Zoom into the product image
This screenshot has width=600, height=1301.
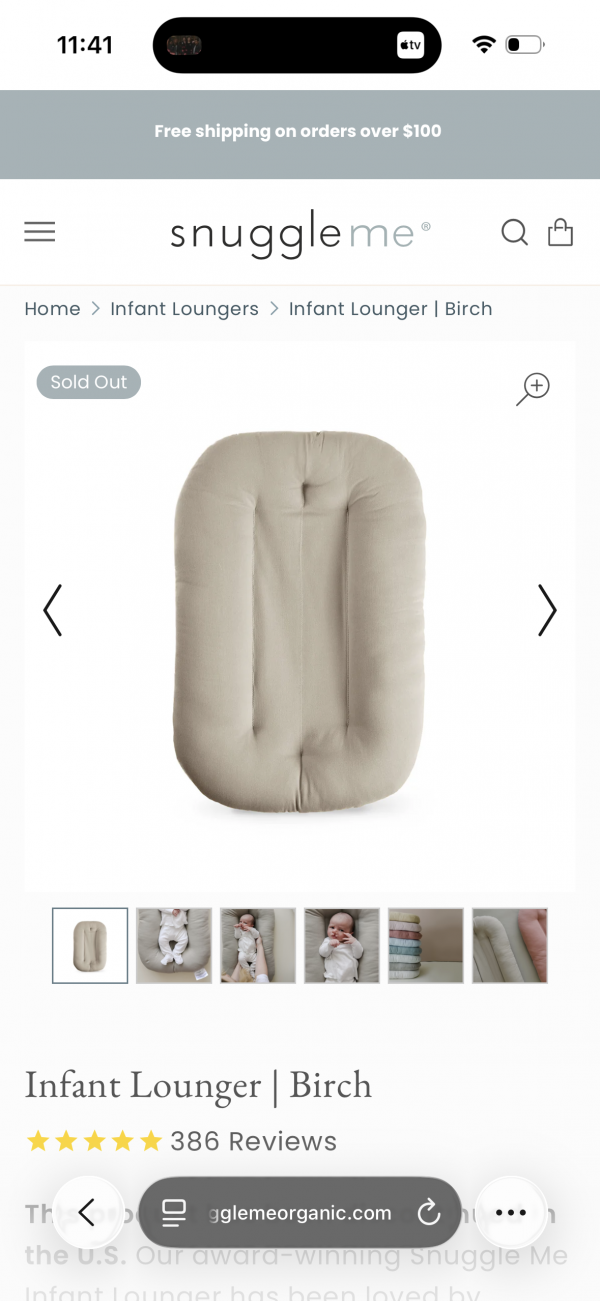click(x=533, y=388)
